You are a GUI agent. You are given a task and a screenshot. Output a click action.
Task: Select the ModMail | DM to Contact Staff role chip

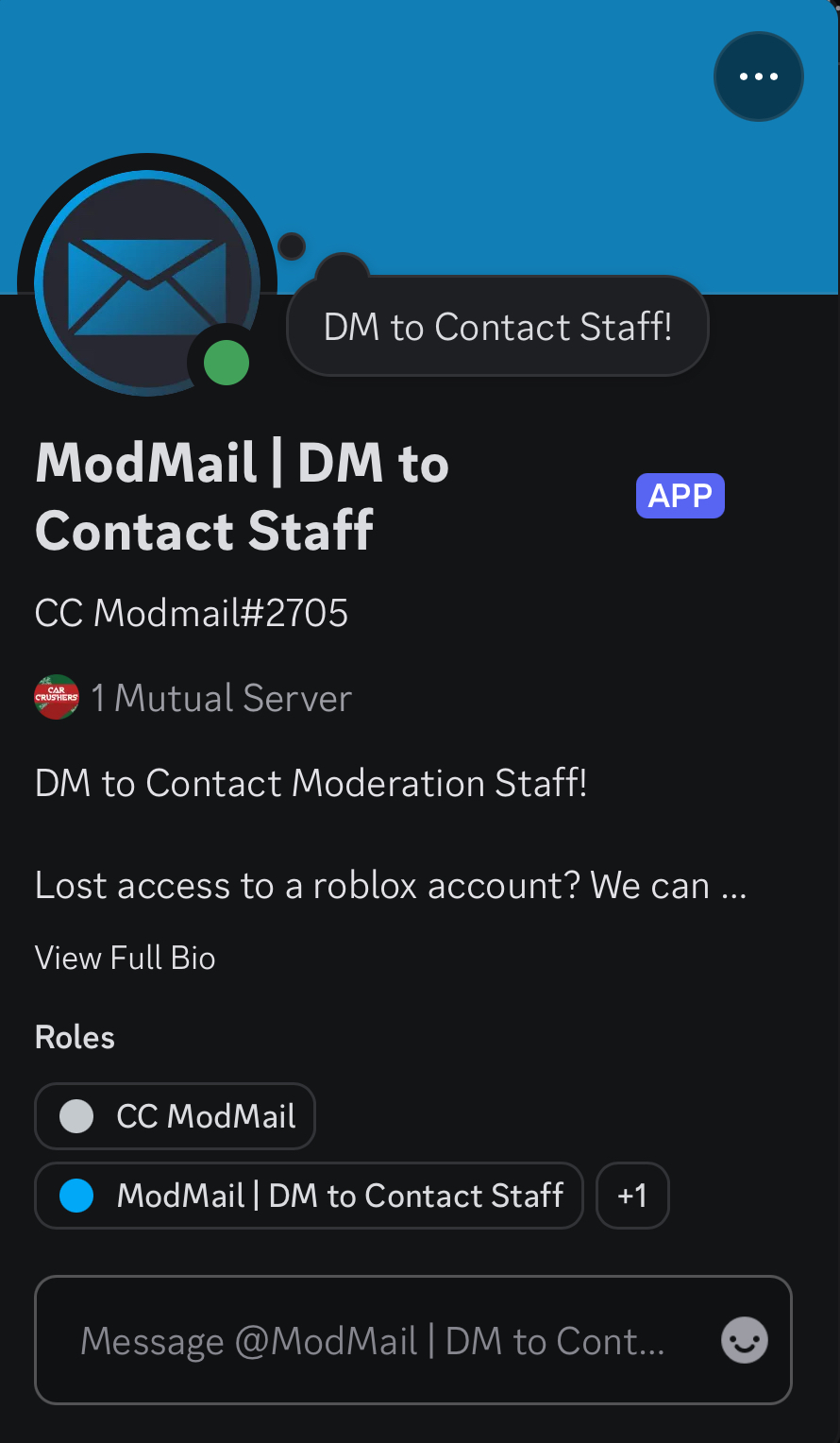coord(309,1196)
